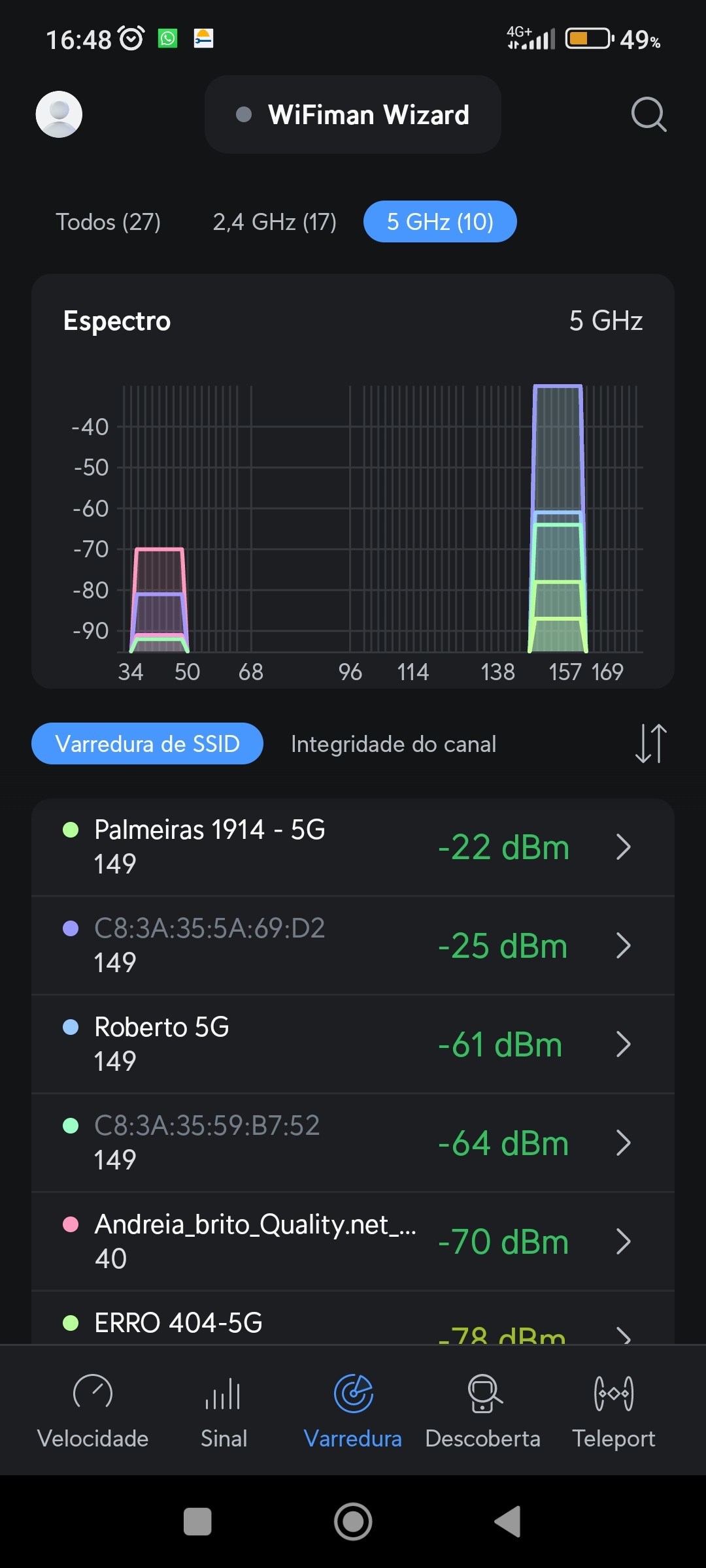View details for C8:3A:35:59:B7:52

point(353,1143)
